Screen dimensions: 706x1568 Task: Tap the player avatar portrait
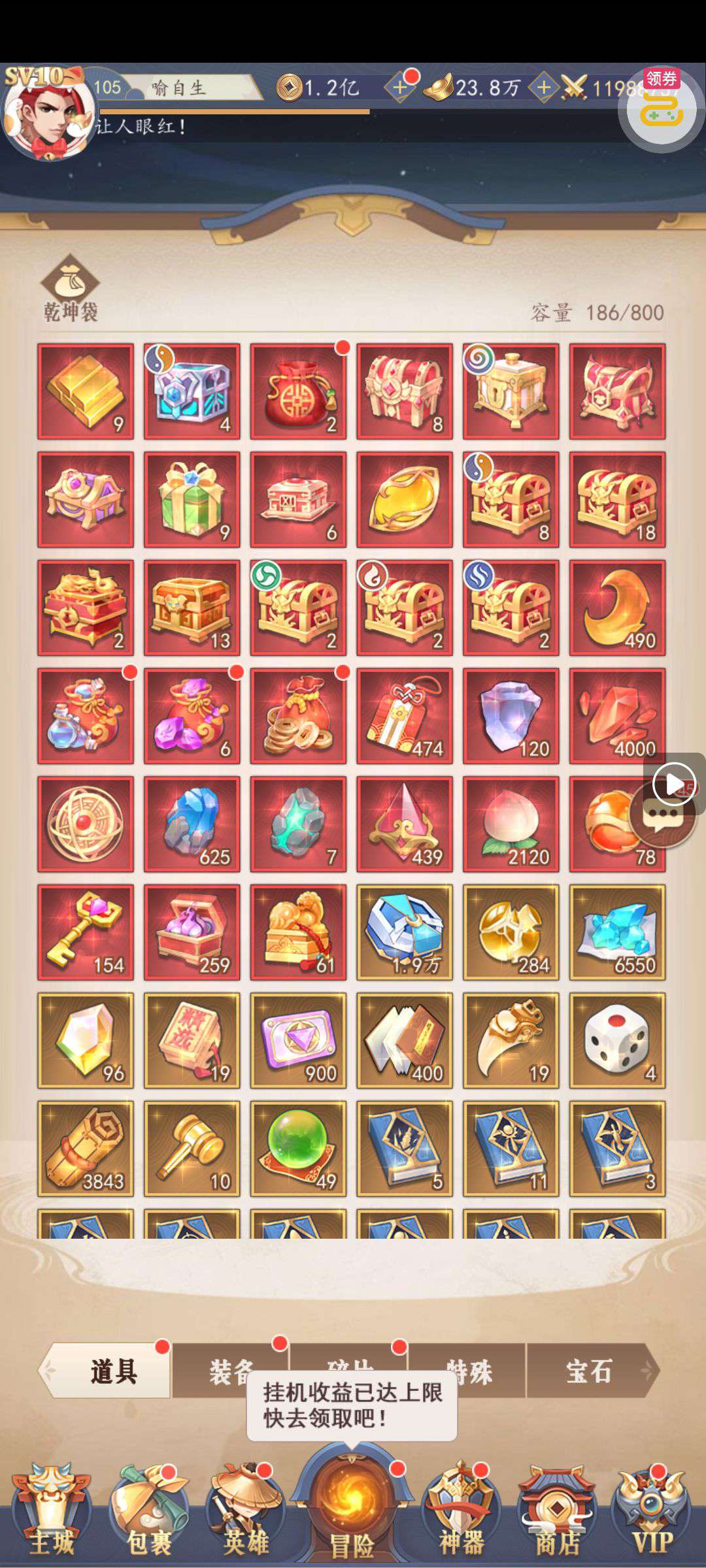pos(46,116)
